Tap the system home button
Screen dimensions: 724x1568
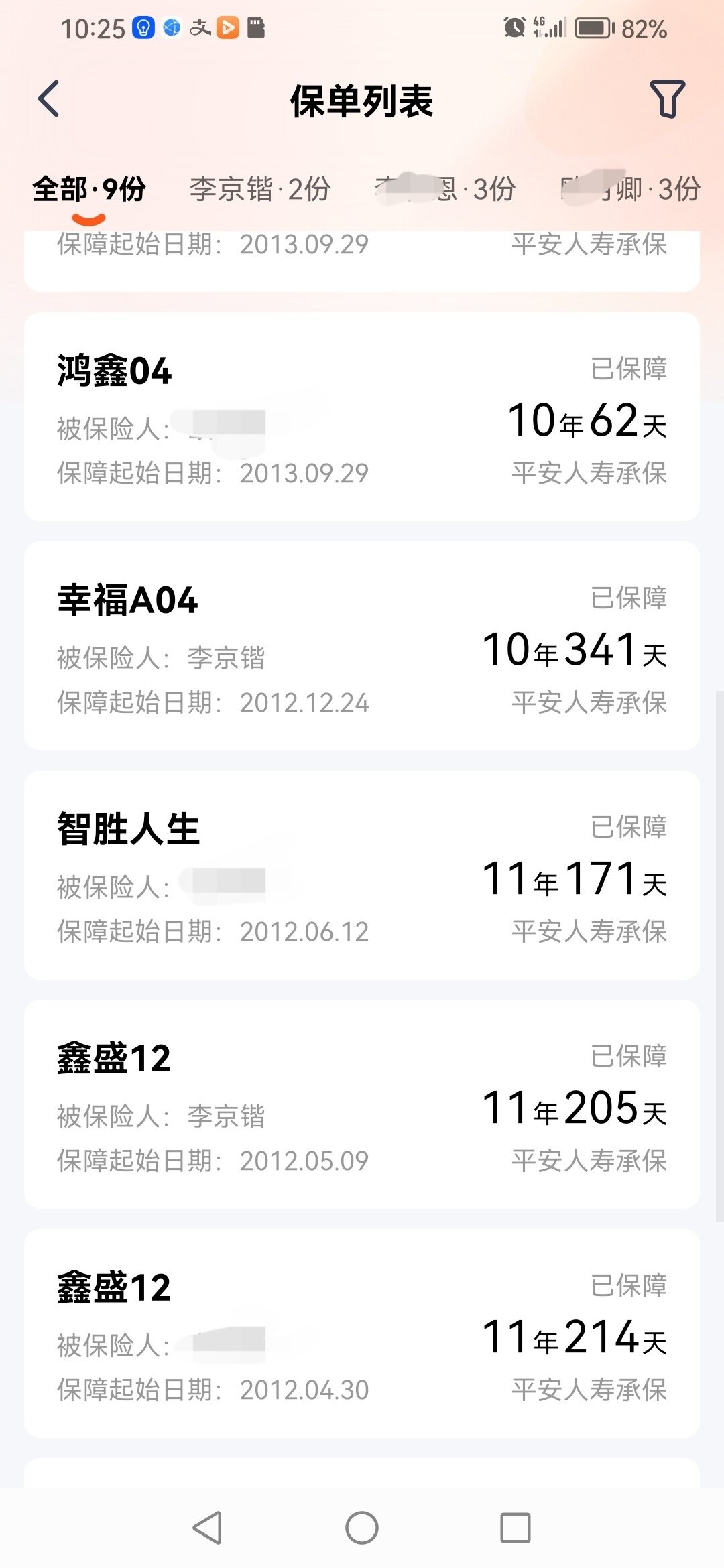coord(362,1528)
